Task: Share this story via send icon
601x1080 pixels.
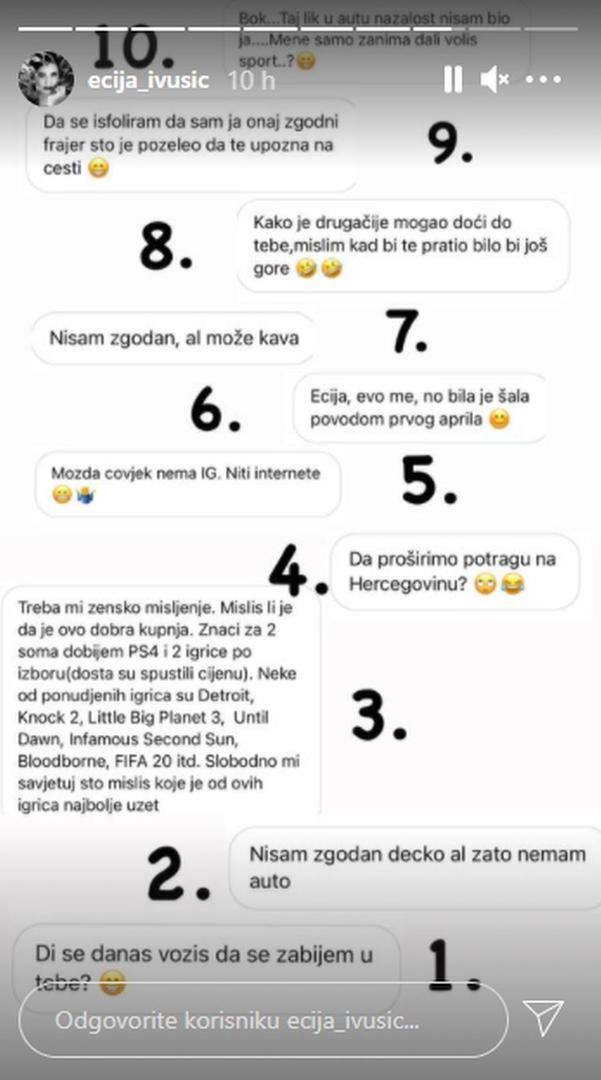Action: pyautogui.click(x=546, y=1020)
